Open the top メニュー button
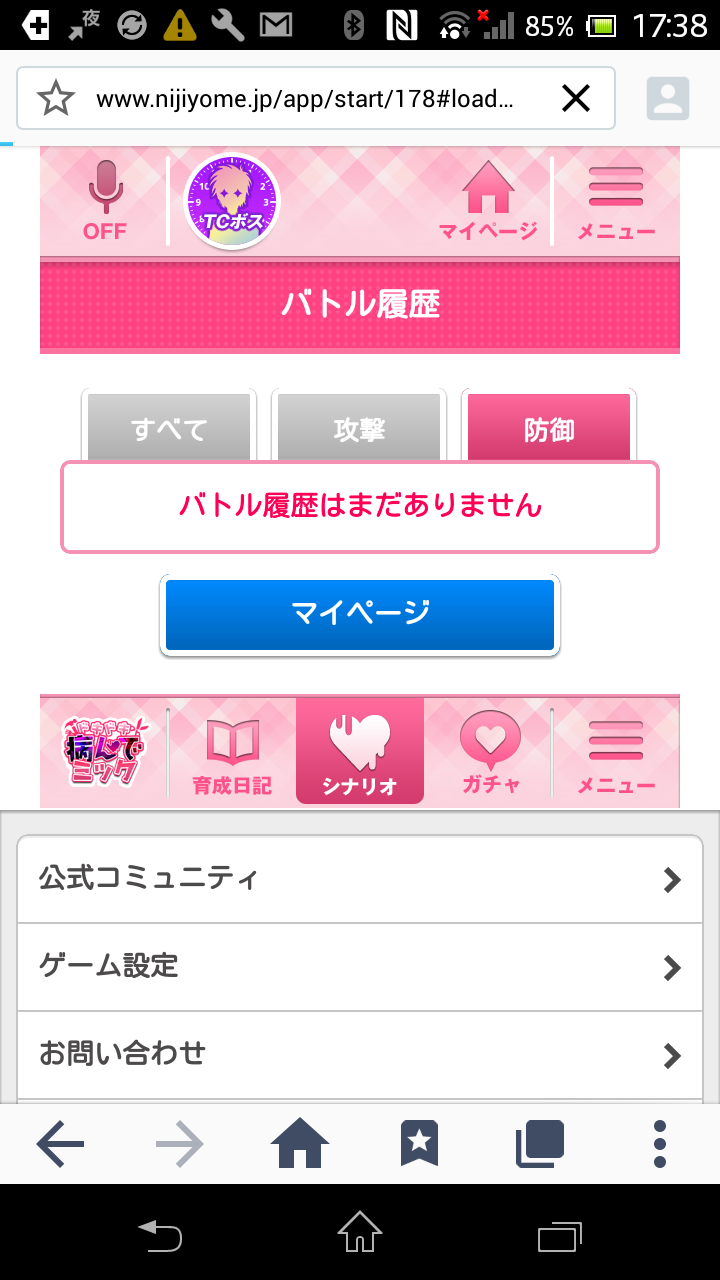The image size is (720, 1280). 616,202
